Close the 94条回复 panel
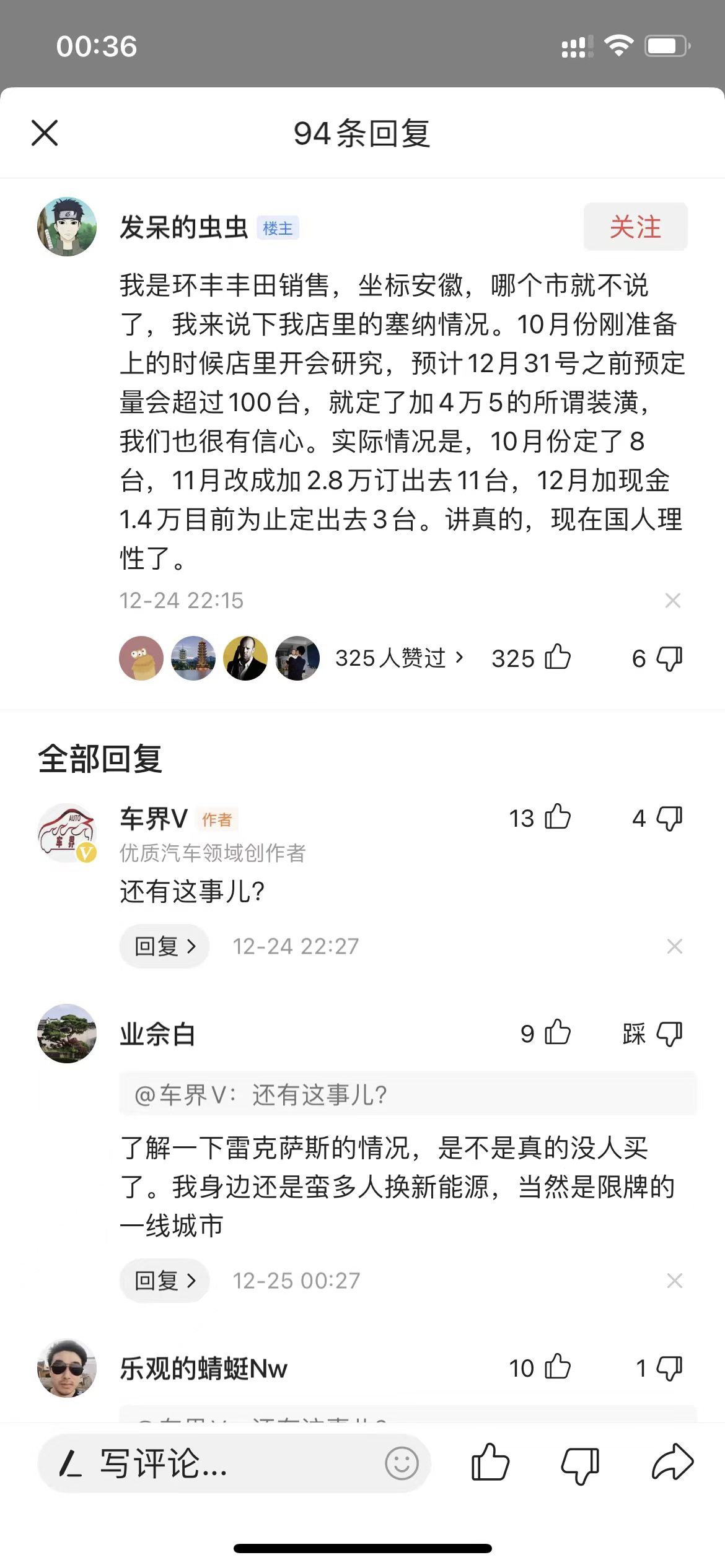The width and height of the screenshot is (725, 1568). (x=45, y=133)
